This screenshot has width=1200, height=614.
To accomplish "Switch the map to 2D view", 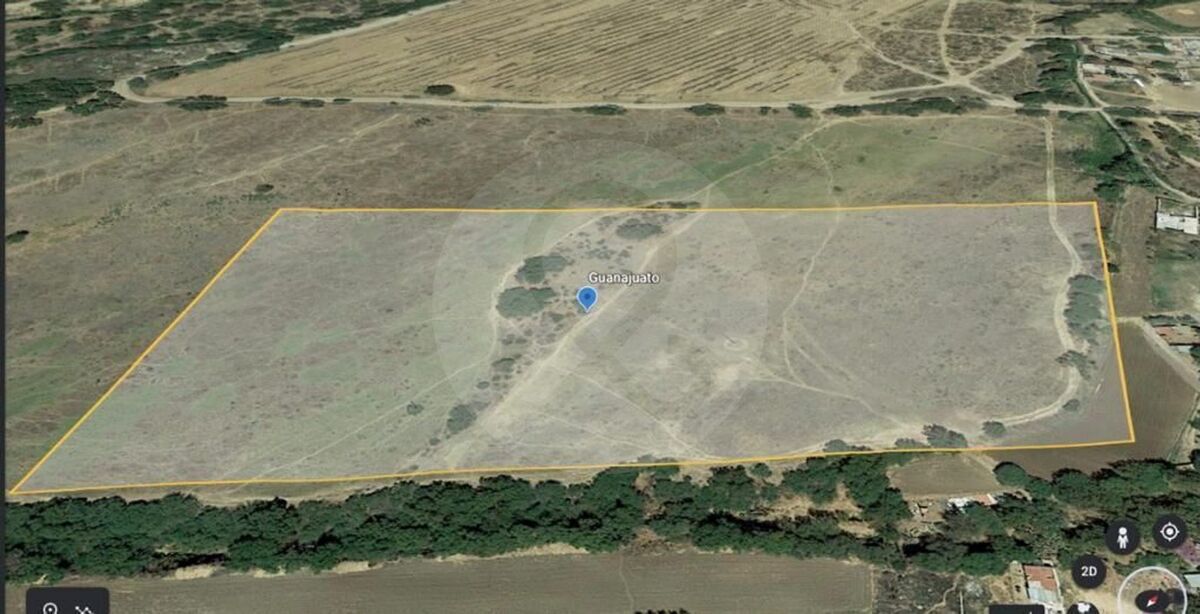I will tap(1088, 572).
